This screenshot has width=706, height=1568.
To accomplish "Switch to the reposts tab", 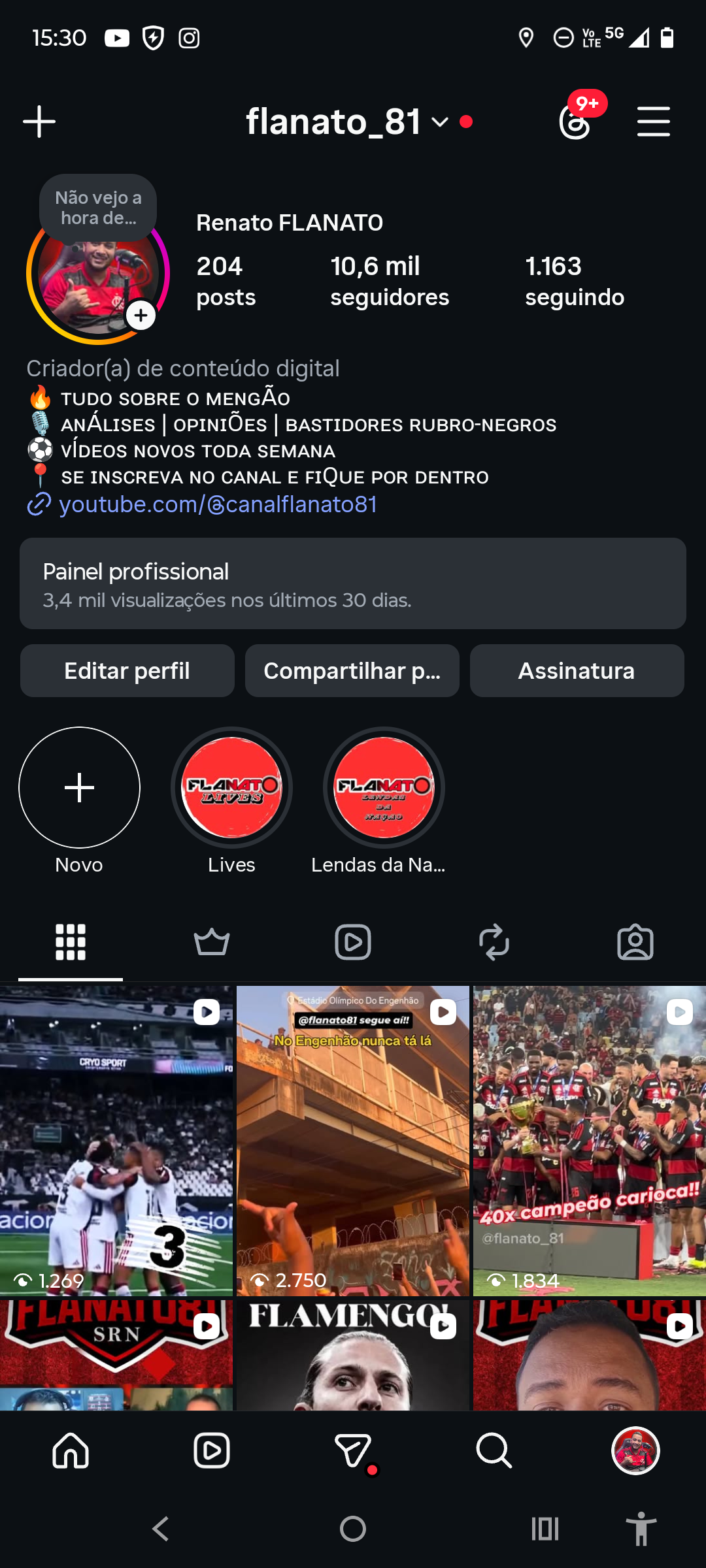I will 494,942.
